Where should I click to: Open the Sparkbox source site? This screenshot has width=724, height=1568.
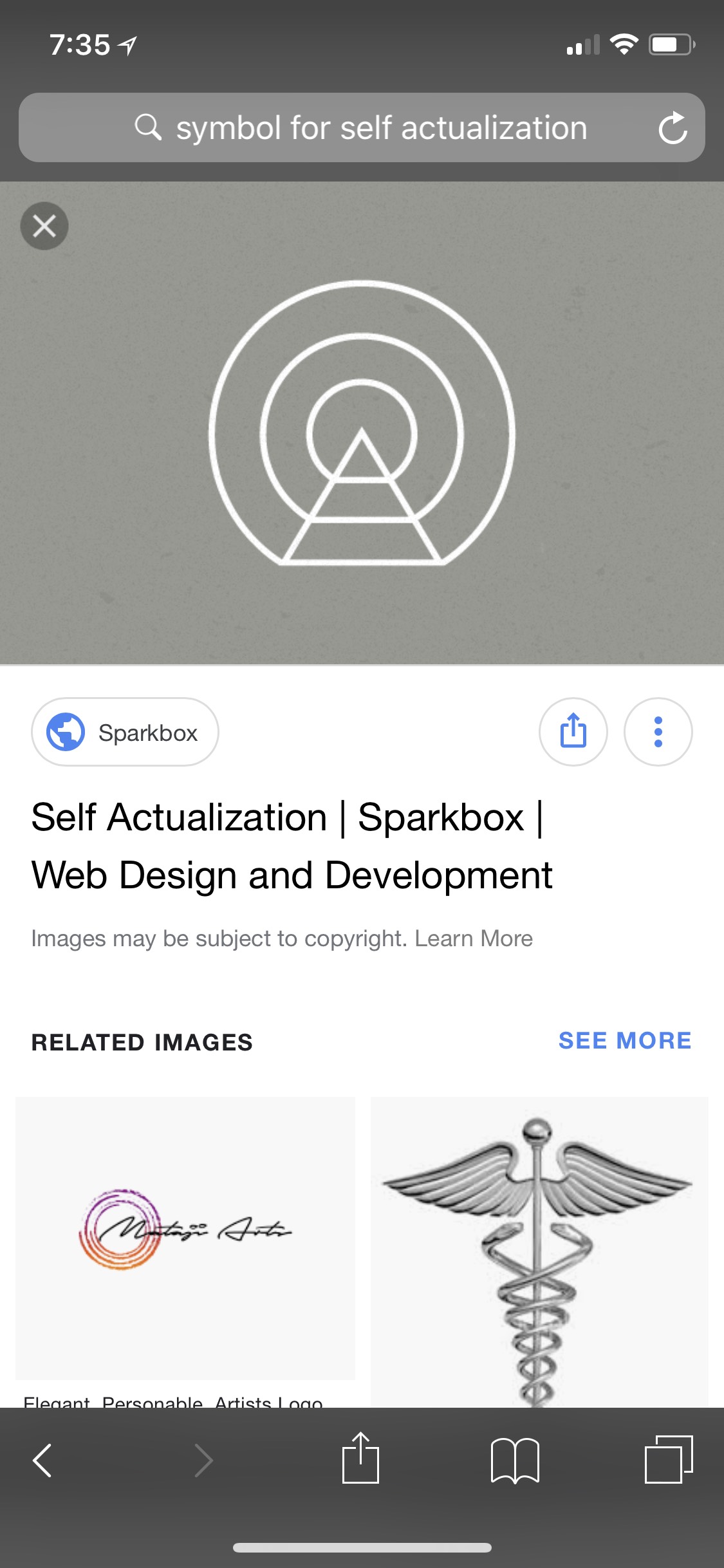[x=125, y=733]
